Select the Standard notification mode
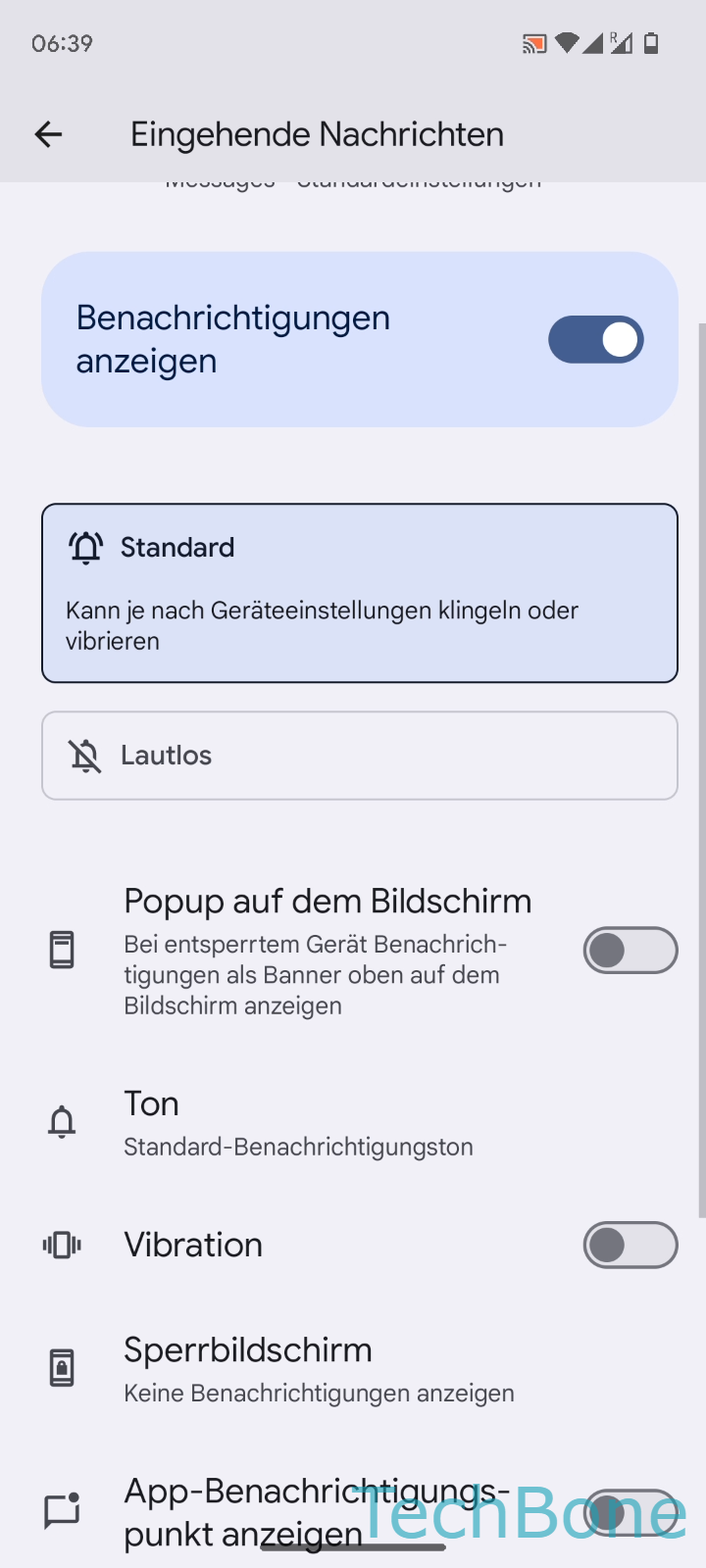The height and width of the screenshot is (1568, 706). tap(360, 593)
